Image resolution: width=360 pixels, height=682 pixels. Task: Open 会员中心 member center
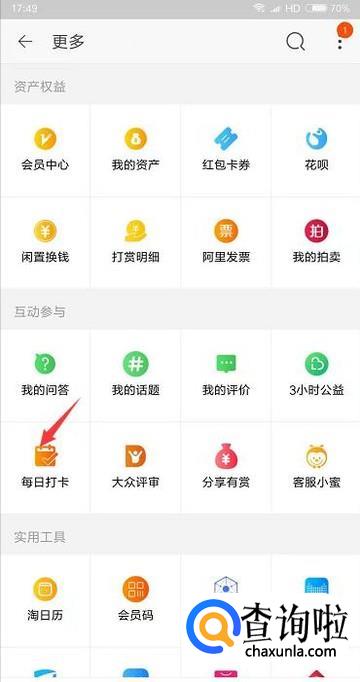45,149
